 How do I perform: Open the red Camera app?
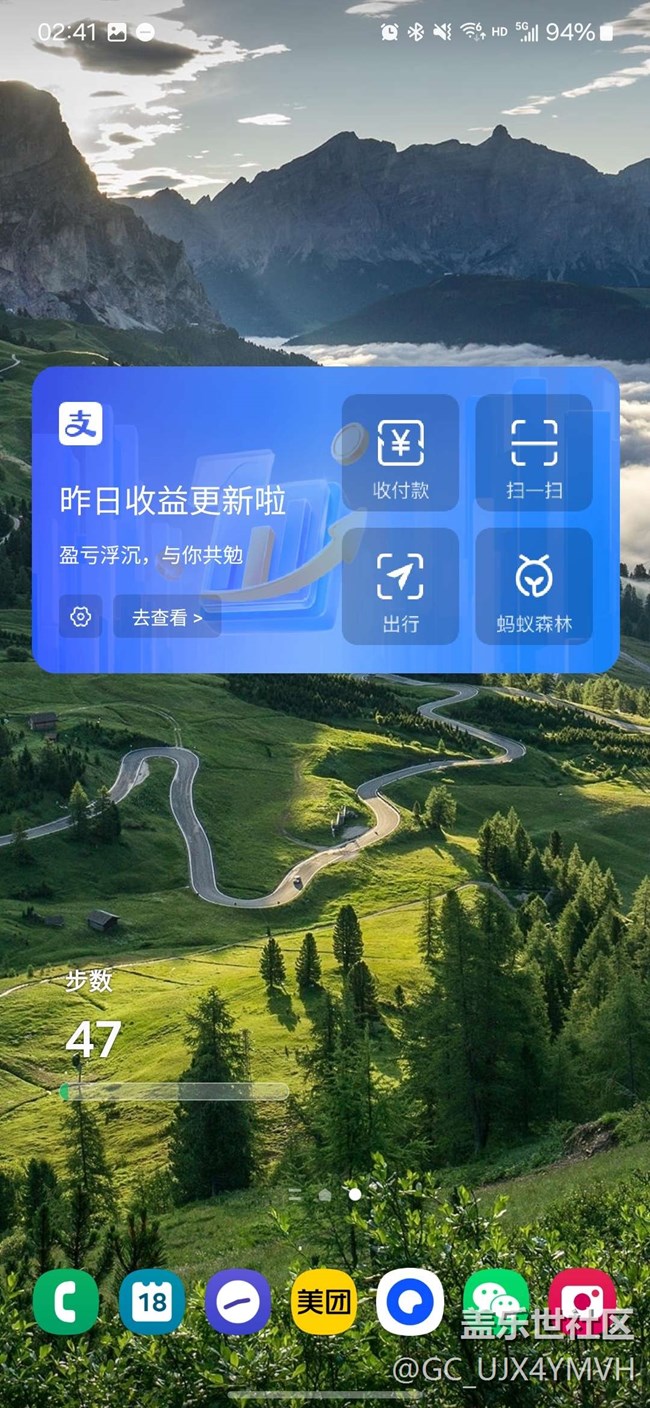(x=582, y=1302)
